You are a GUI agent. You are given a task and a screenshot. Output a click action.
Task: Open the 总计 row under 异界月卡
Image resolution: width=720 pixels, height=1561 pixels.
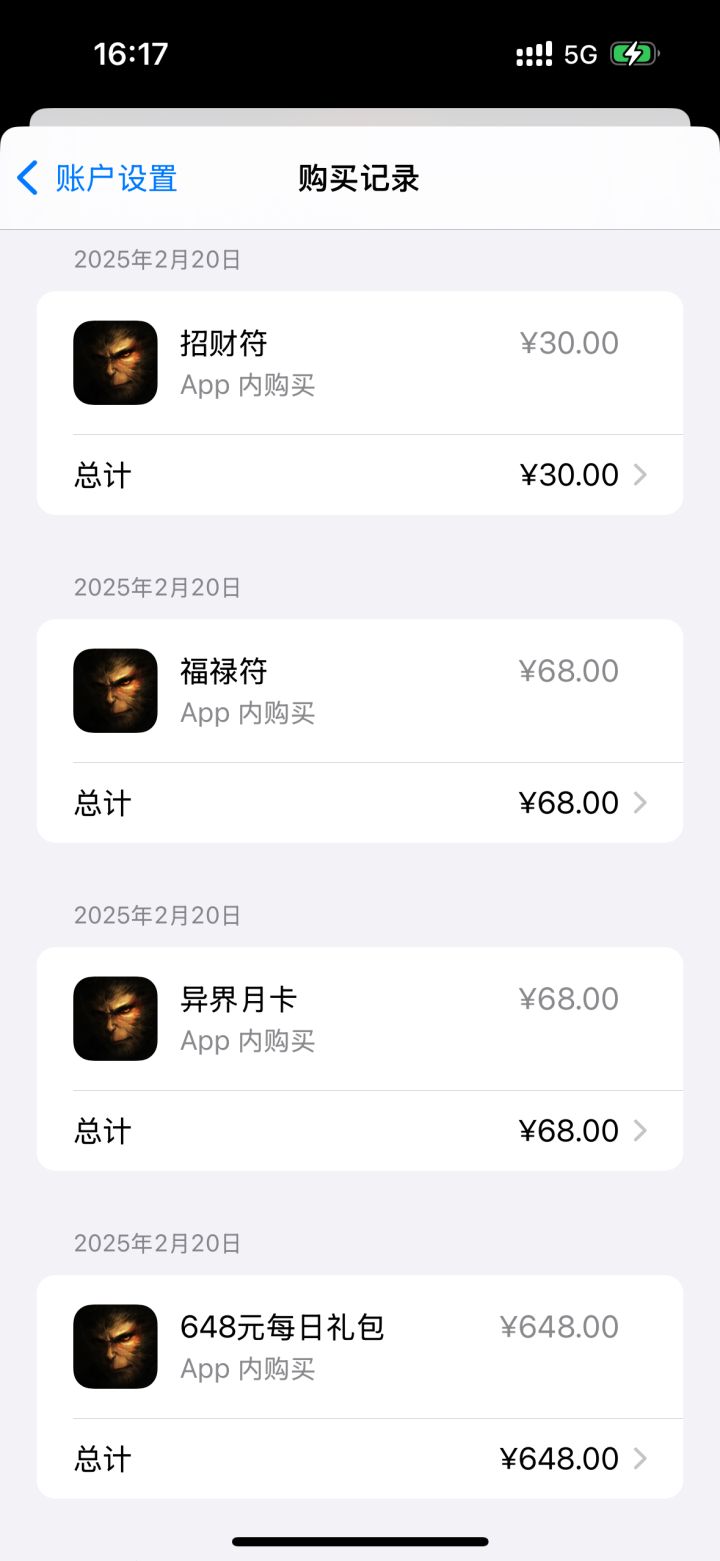click(x=360, y=1131)
